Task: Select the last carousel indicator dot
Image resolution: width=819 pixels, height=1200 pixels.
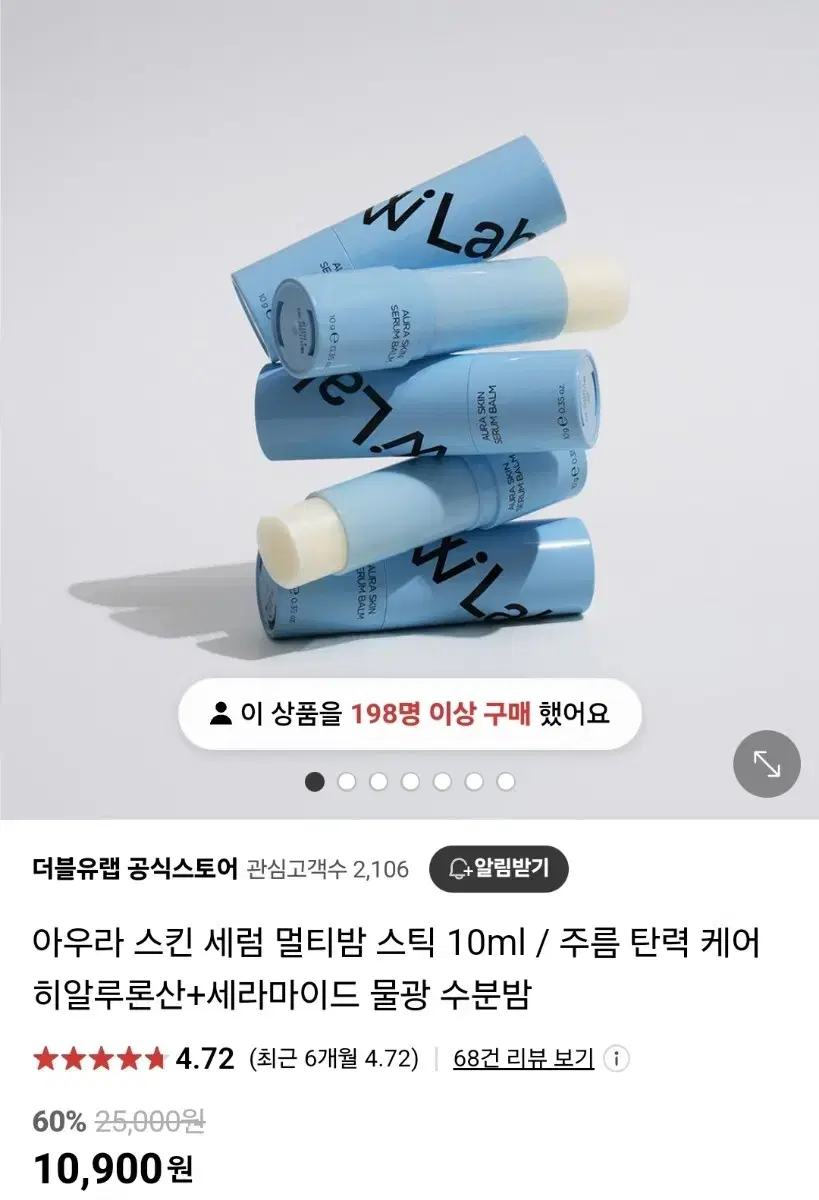Action: tap(506, 780)
